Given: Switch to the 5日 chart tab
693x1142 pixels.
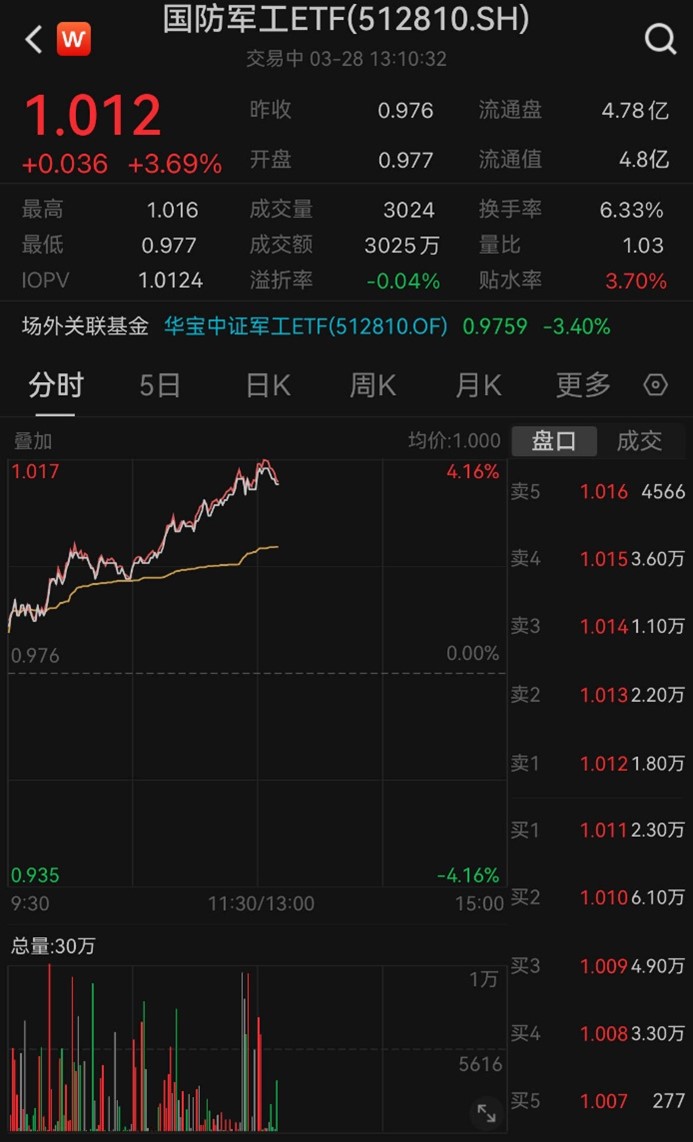Looking at the screenshot, I should click(160, 385).
